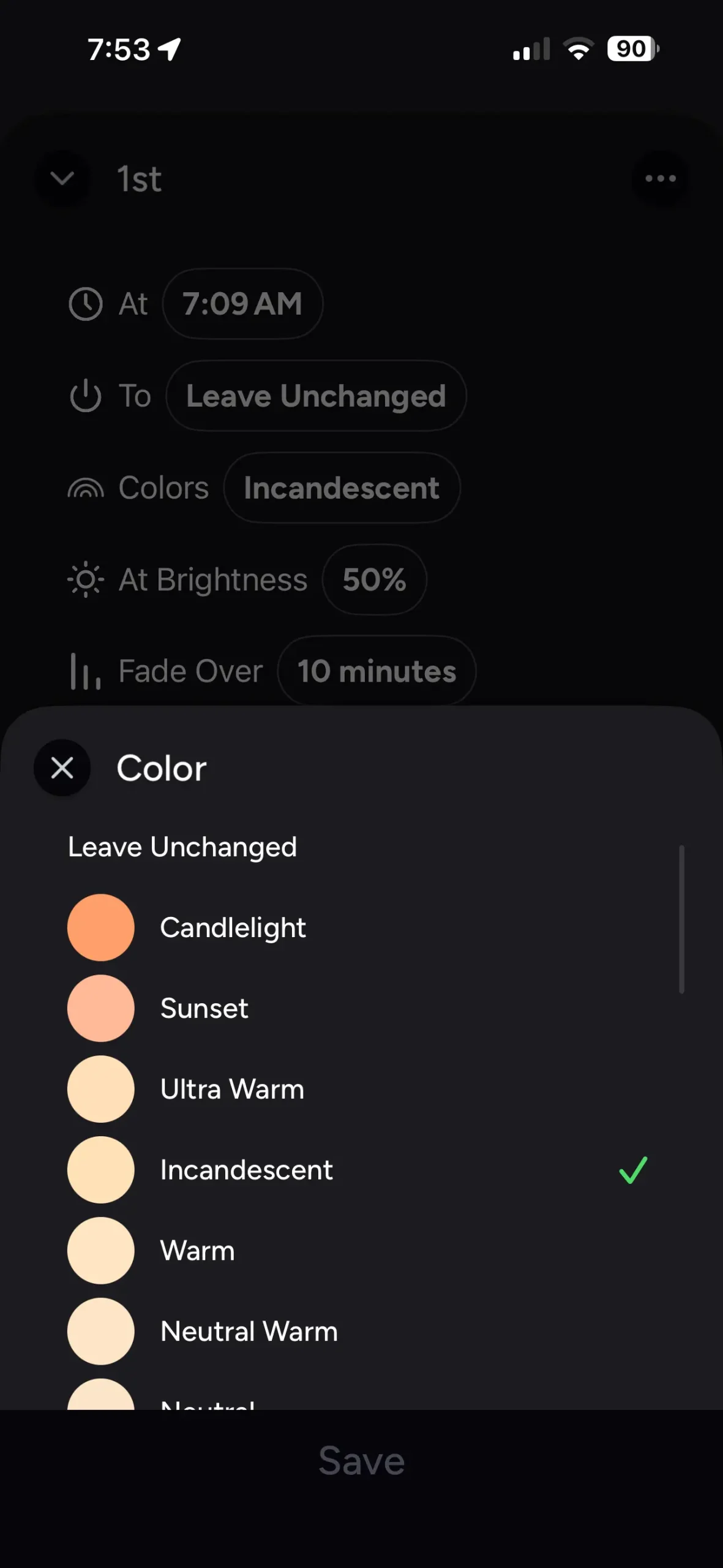
Task: Pick the Sunset color
Action: pos(204,1008)
